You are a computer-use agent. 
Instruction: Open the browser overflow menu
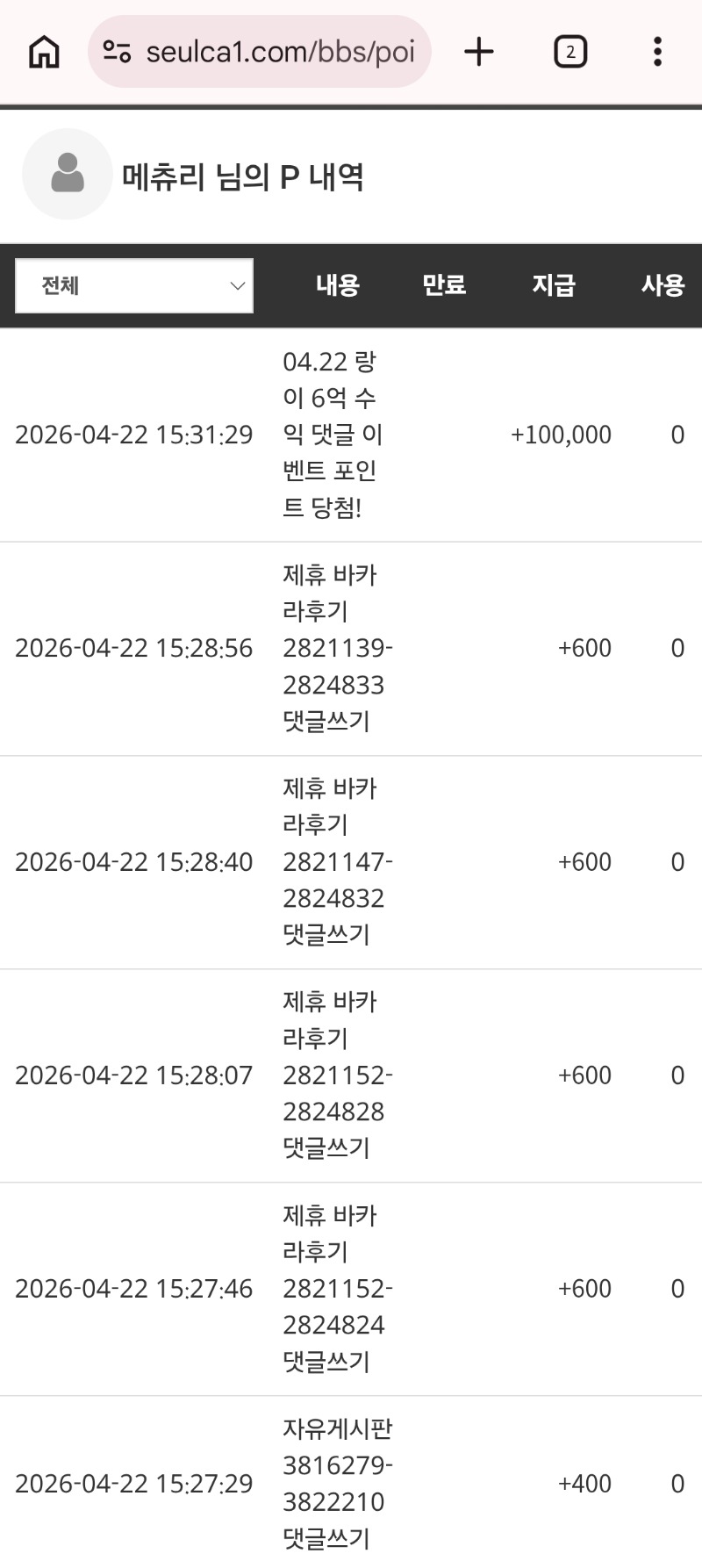pos(657,52)
